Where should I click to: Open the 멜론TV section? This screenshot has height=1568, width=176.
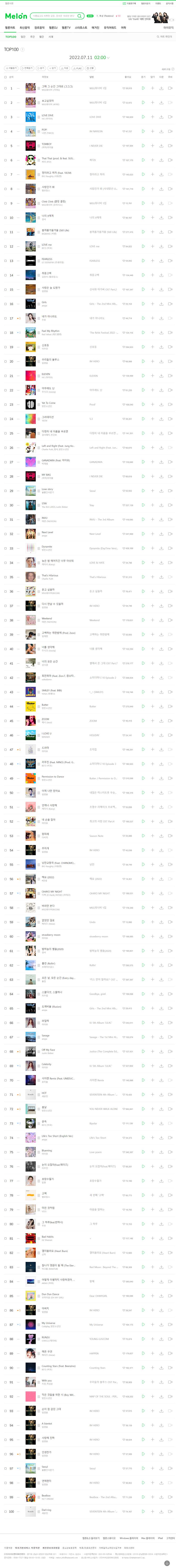coord(66,27)
